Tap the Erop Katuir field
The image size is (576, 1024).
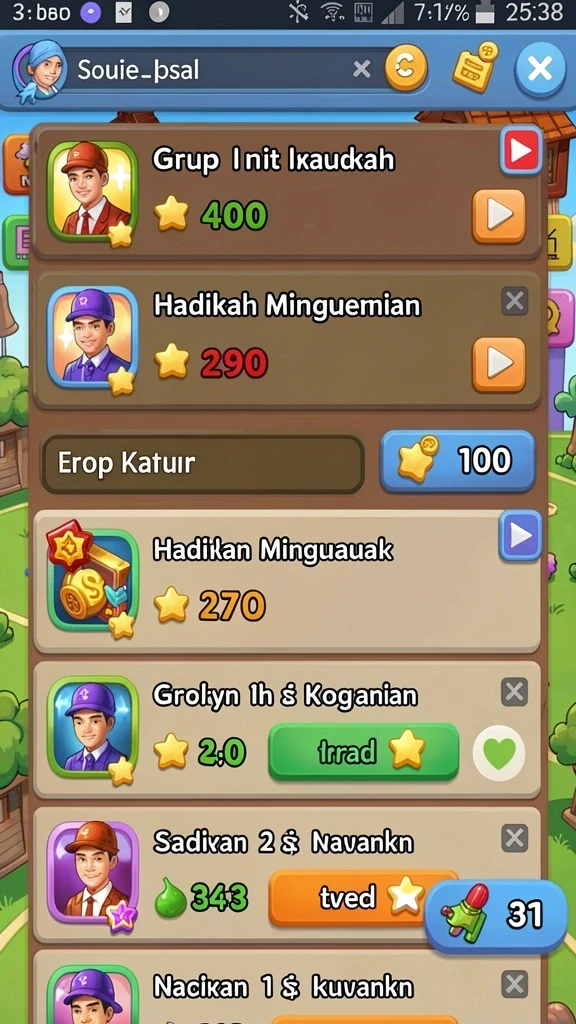click(202, 464)
